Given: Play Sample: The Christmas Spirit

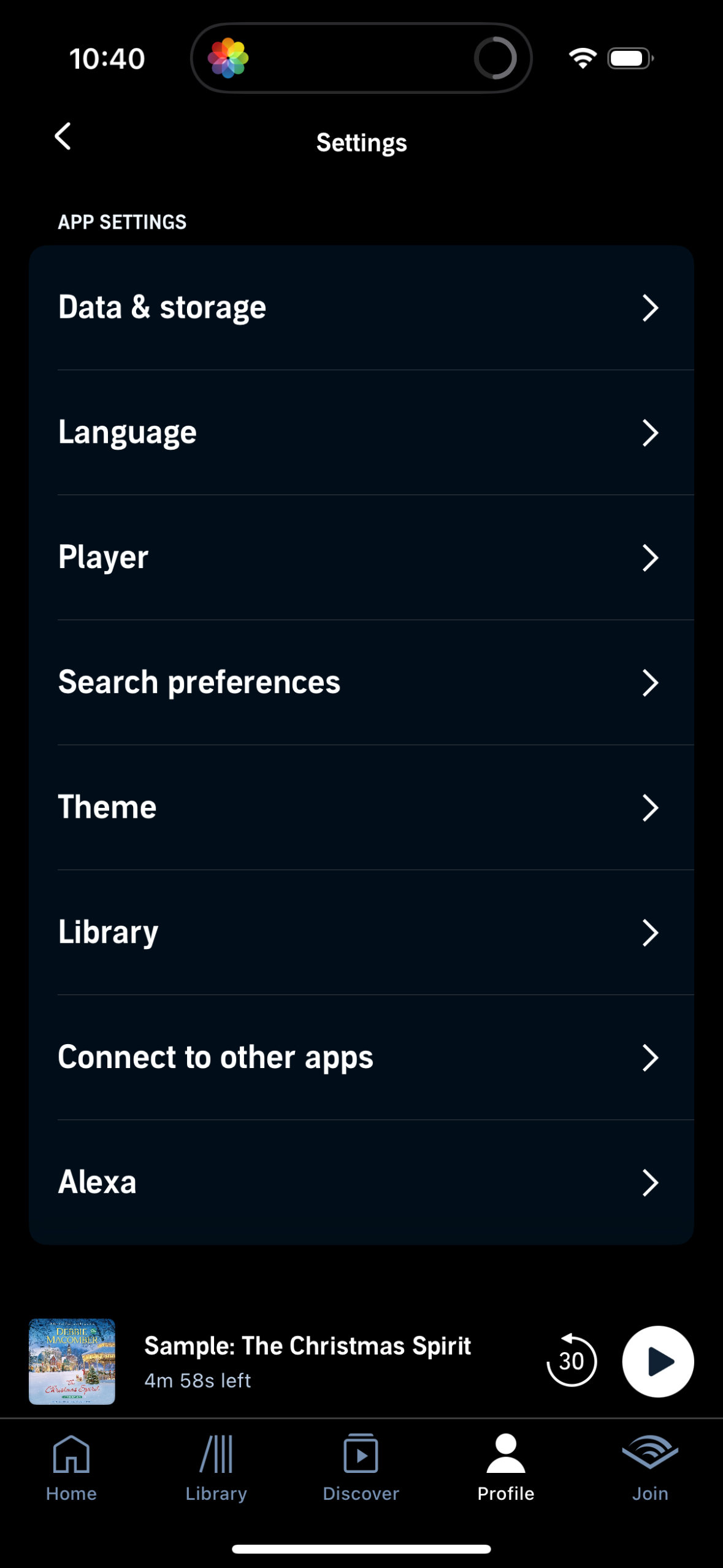Looking at the screenshot, I should click(657, 1361).
